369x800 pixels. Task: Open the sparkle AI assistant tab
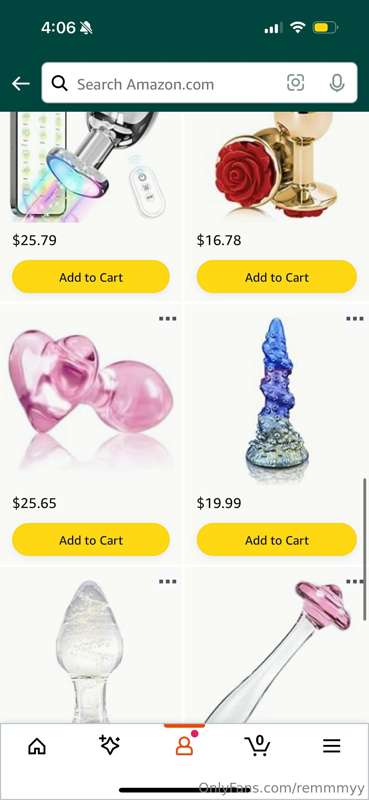point(109,746)
